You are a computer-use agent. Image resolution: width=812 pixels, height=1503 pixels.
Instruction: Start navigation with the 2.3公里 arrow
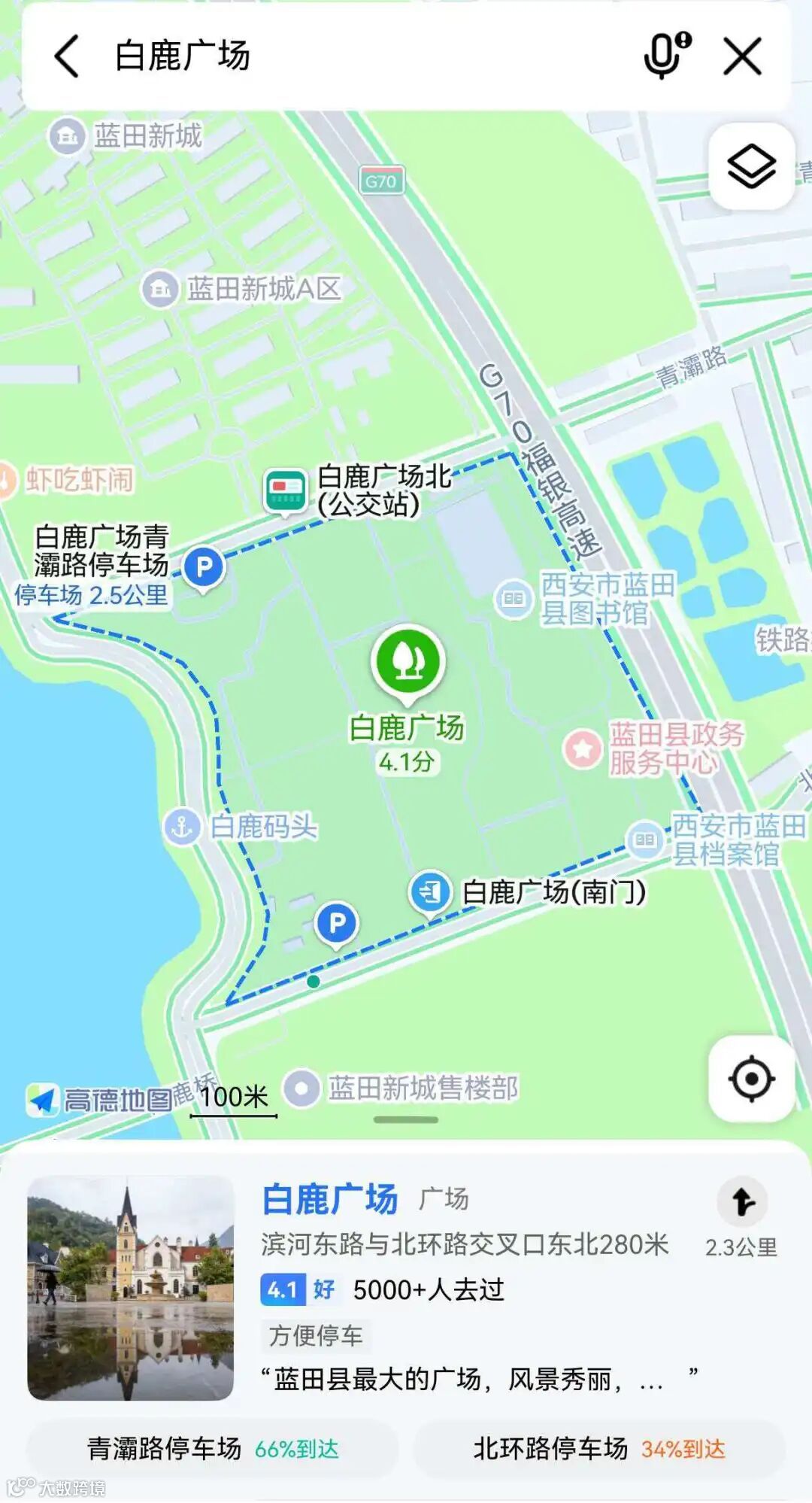click(741, 1202)
